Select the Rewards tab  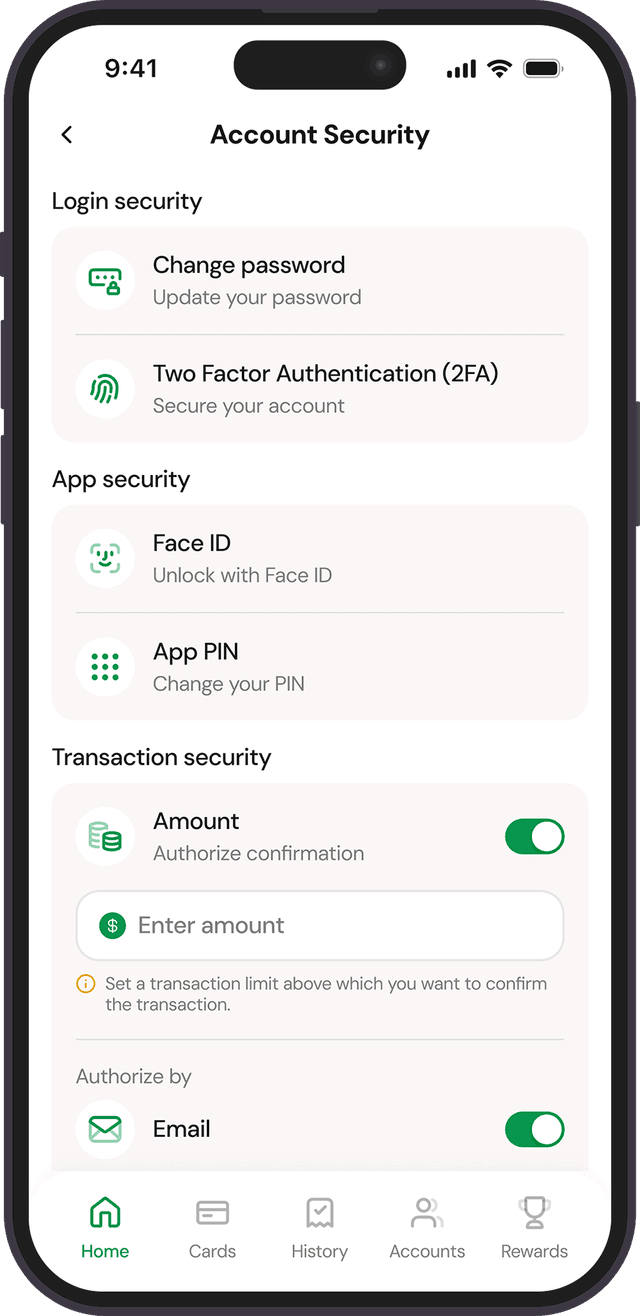point(534,1228)
